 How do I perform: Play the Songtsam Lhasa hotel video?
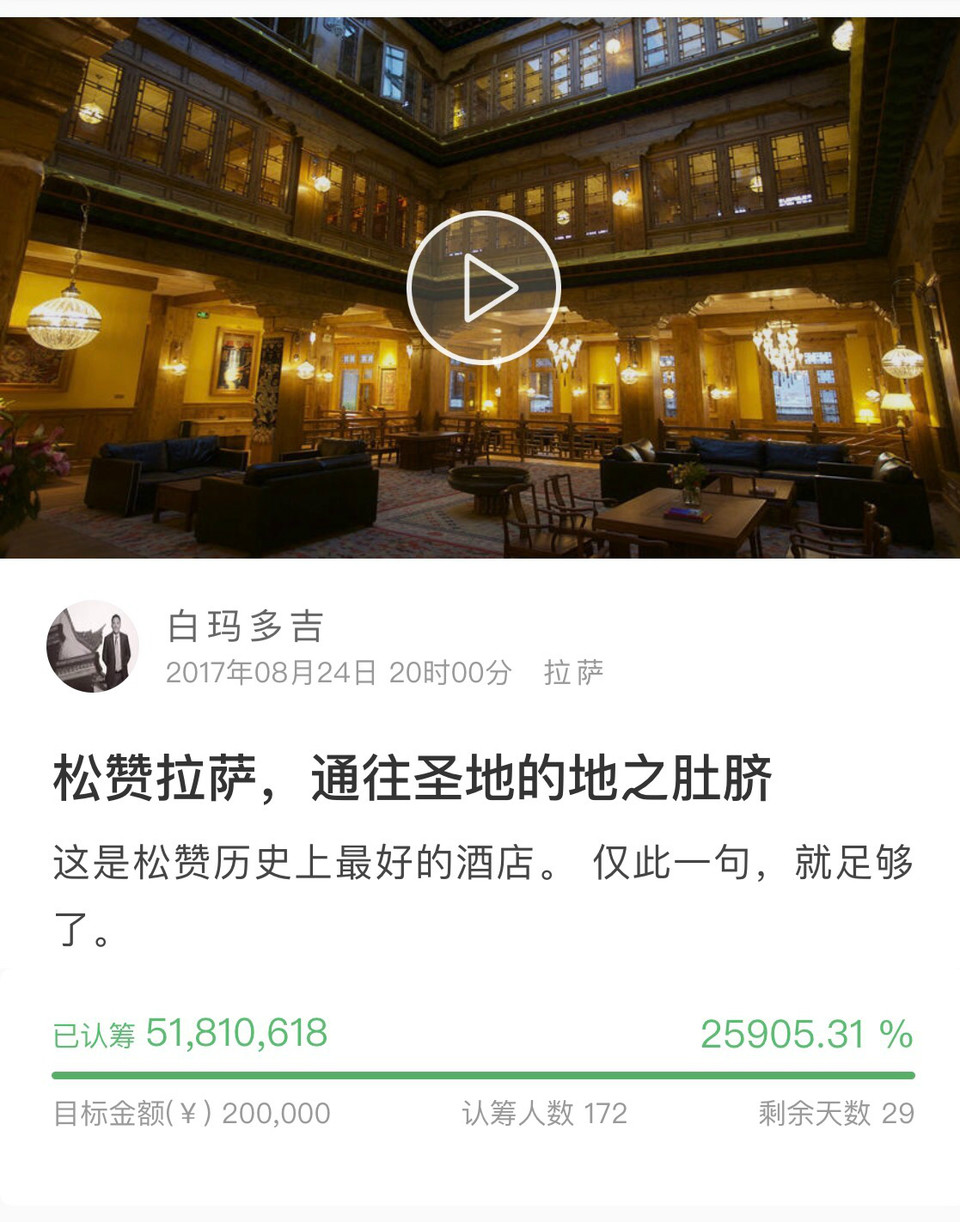click(483, 288)
